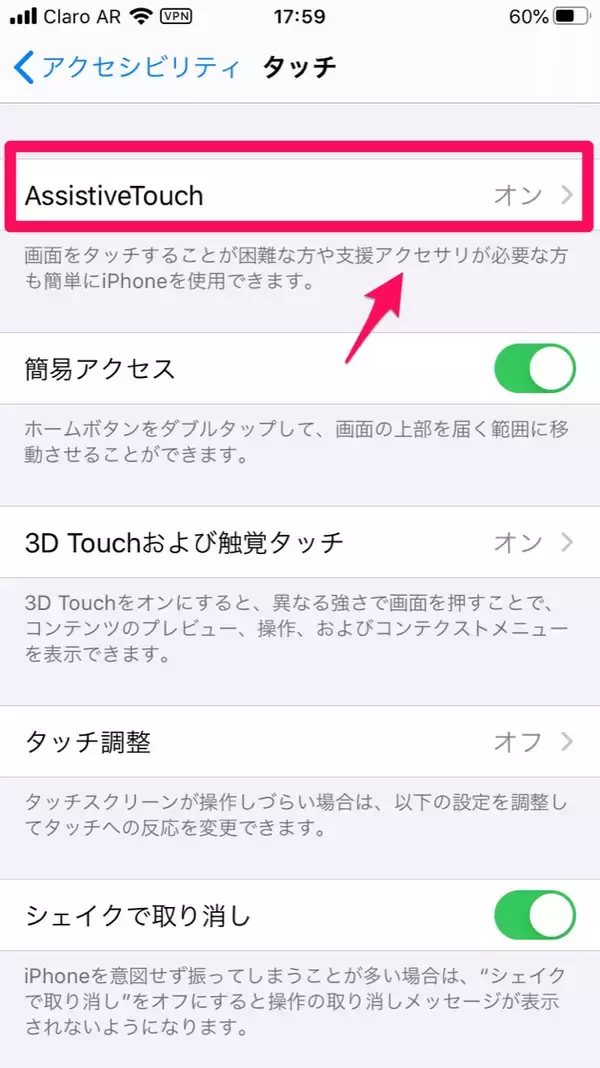Open the タッチ調整 row

pos(300,742)
